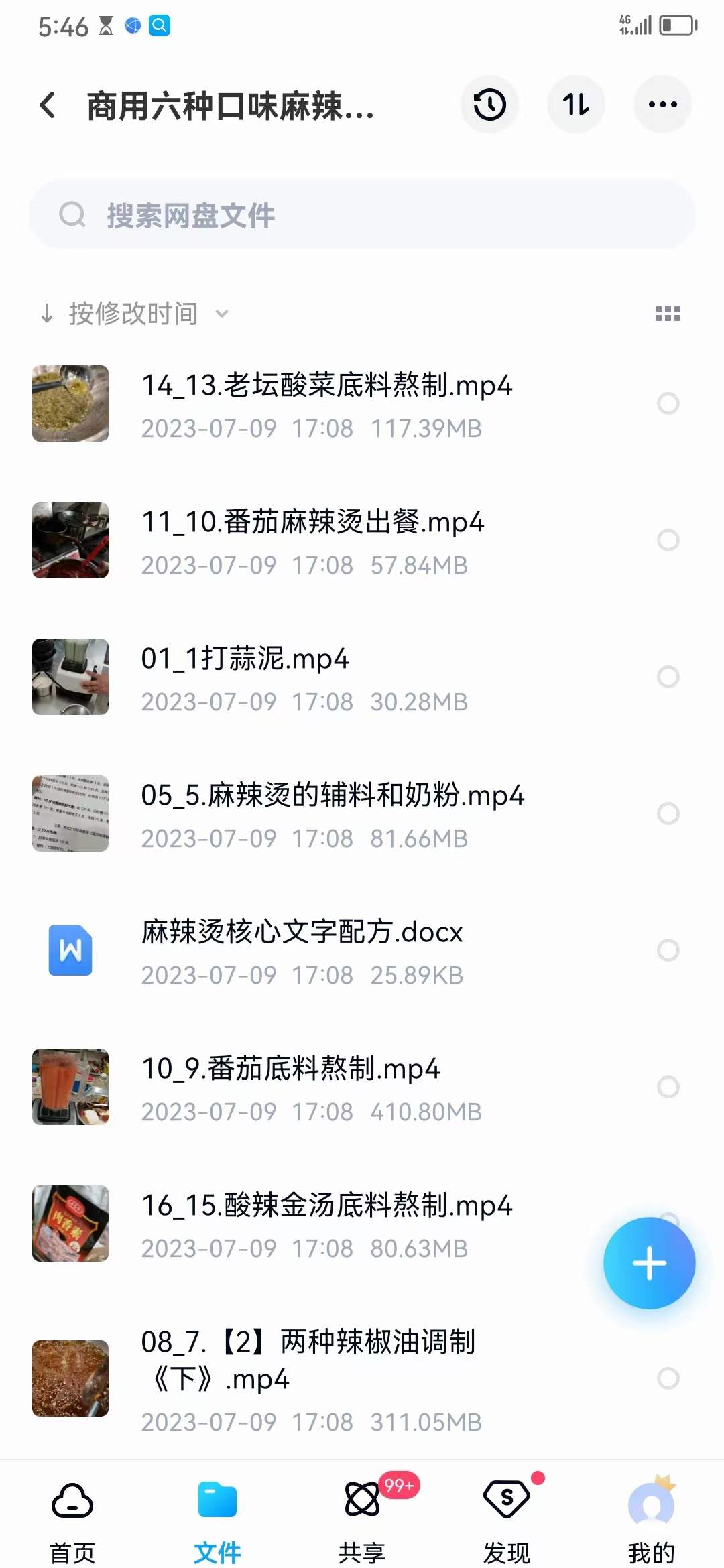This screenshot has height=1568, width=724.
Task: Tap the floating blue plus button
Action: tap(649, 1262)
